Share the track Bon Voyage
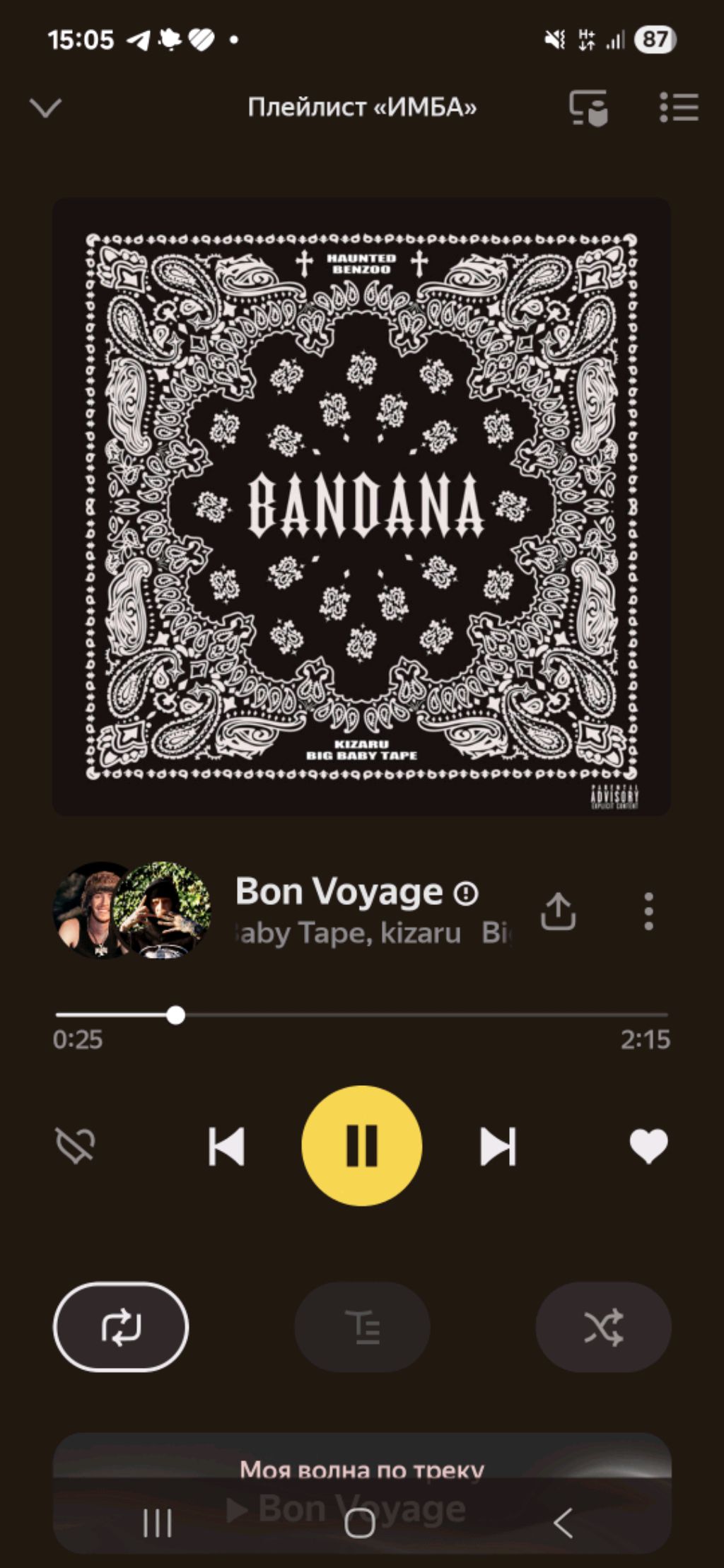The height and width of the screenshot is (1568, 724). 558,911
